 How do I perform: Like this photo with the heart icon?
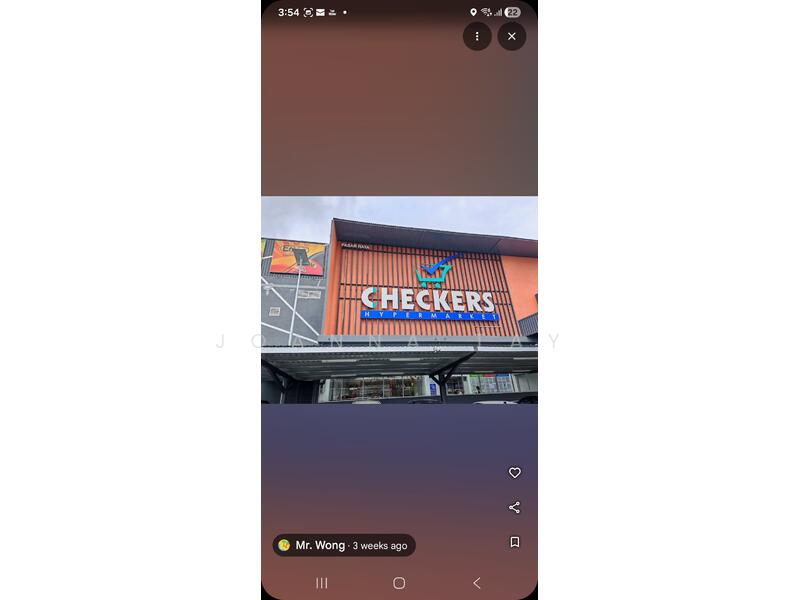[x=515, y=473]
